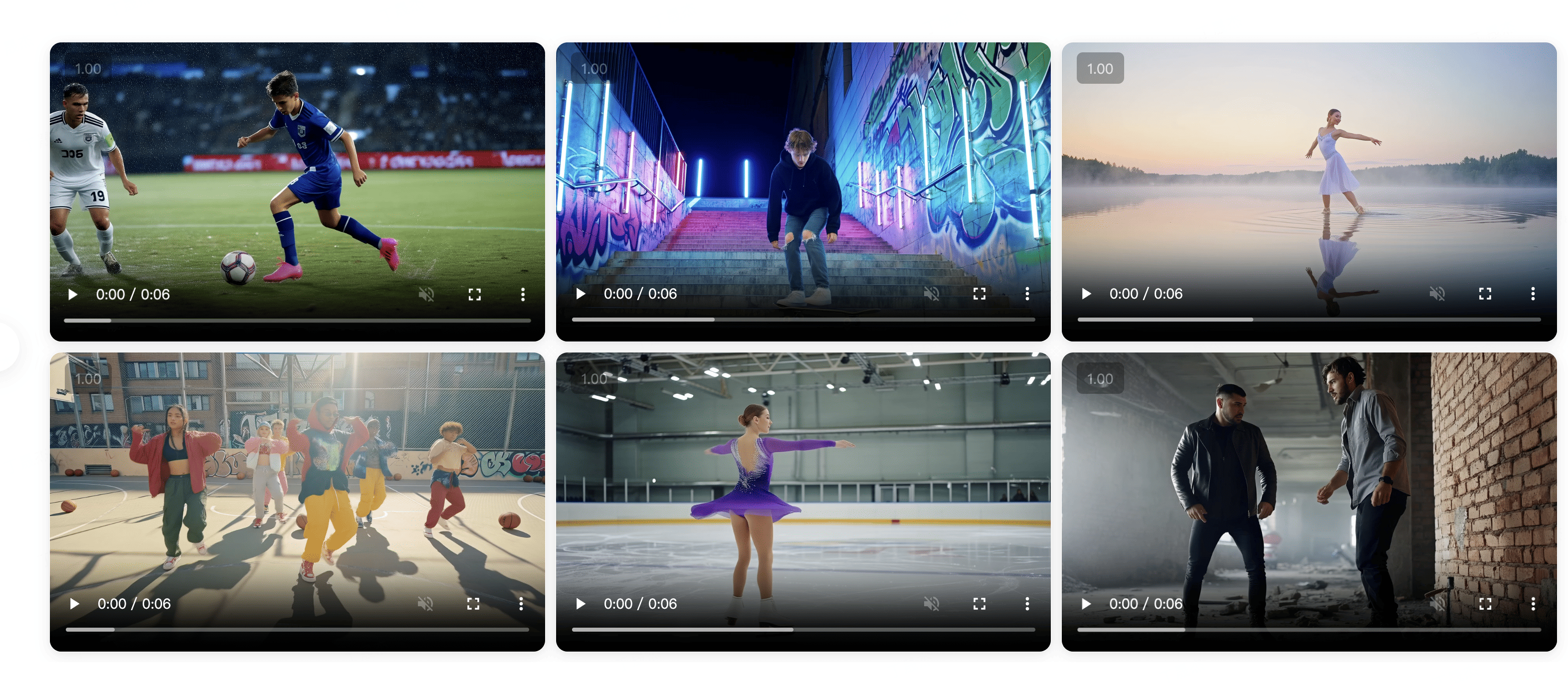Open more options on warehouse video
This screenshot has height=683, width=1568.
(1533, 604)
